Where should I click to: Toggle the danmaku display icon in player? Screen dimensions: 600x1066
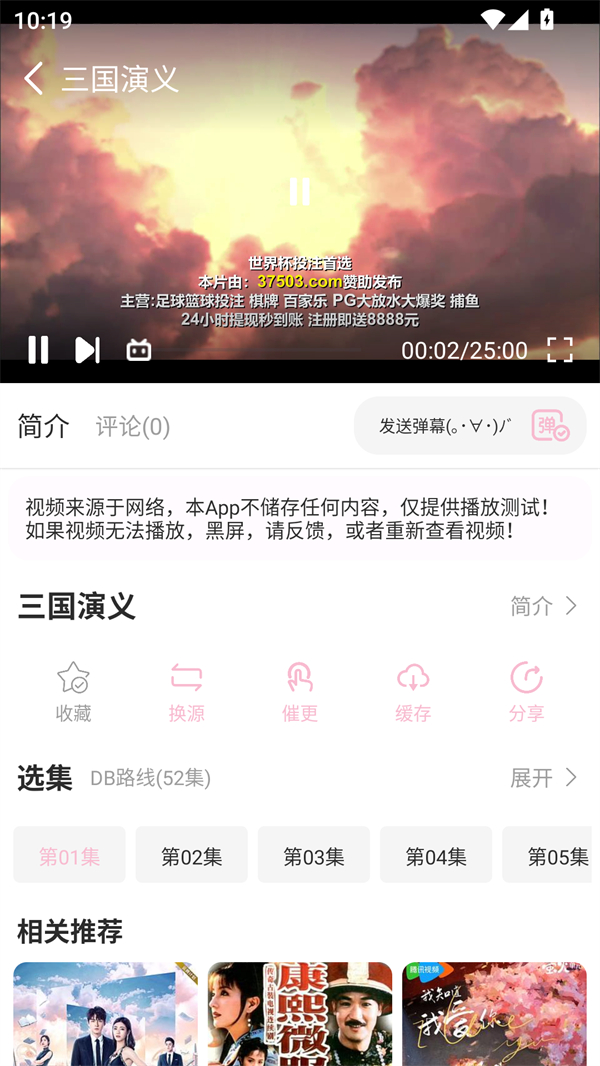139,349
